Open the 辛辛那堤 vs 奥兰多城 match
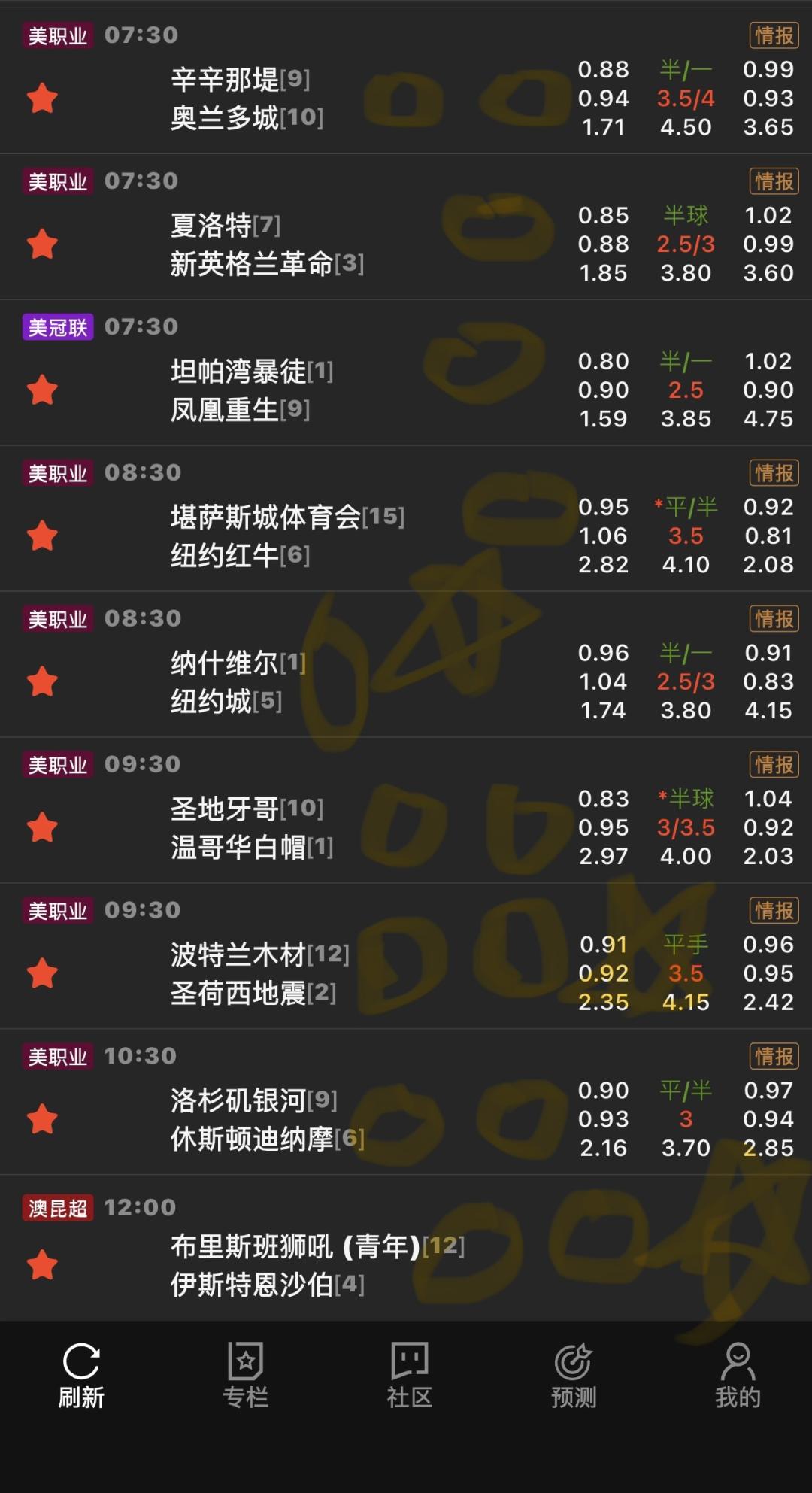812x1493 pixels. [x=406, y=80]
